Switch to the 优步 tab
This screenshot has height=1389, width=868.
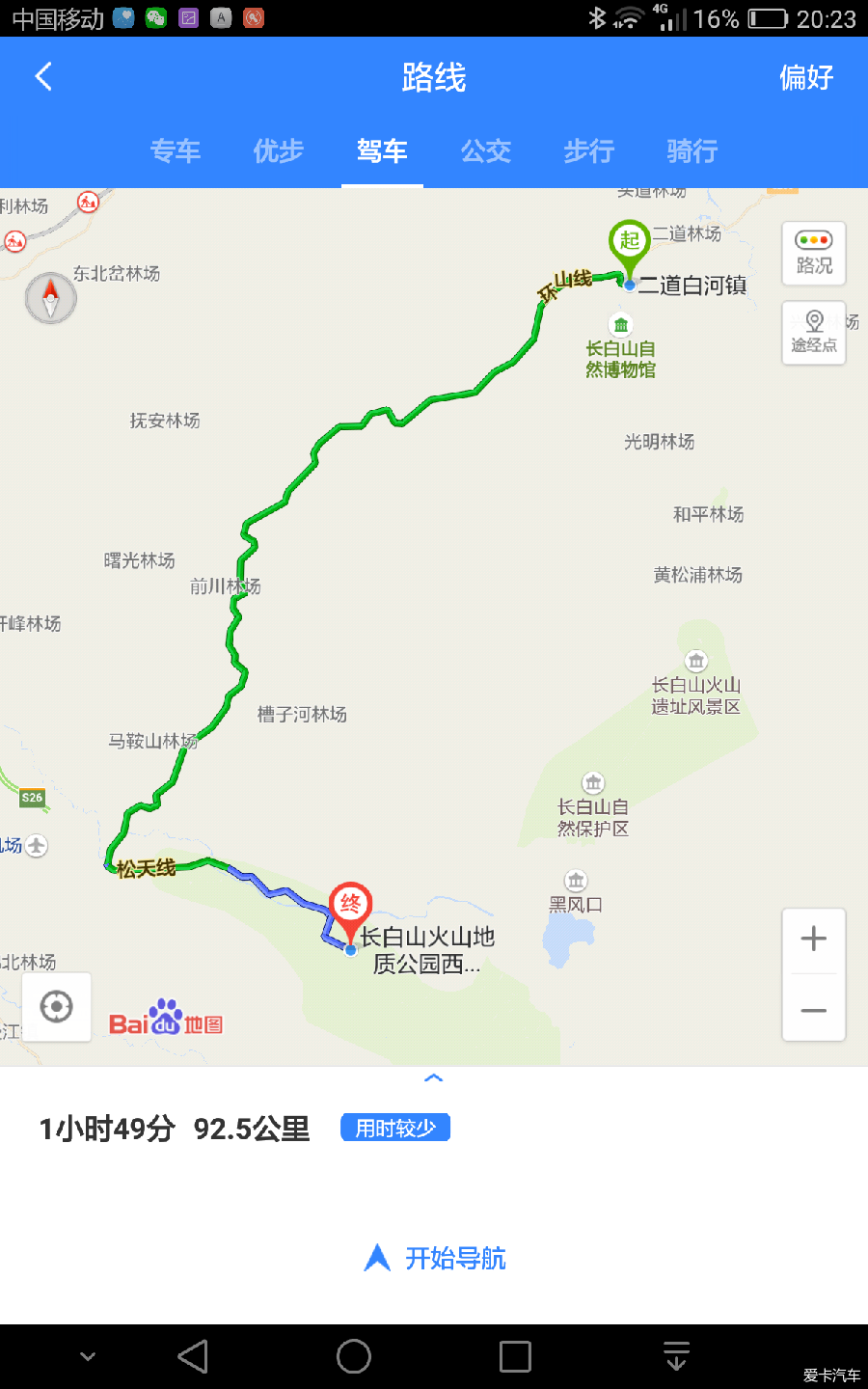(x=279, y=151)
